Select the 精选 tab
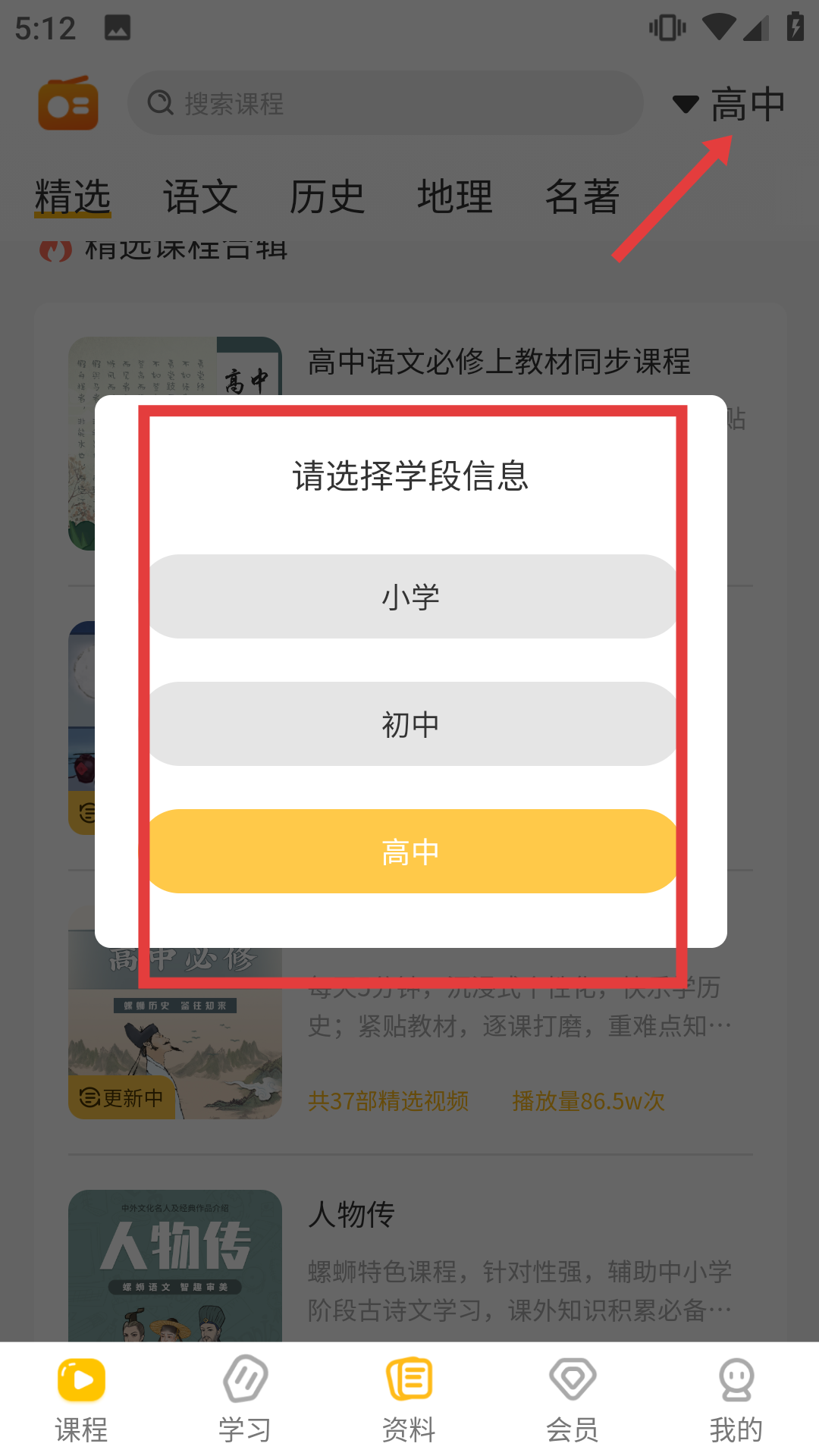 click(x=73, y=197)
